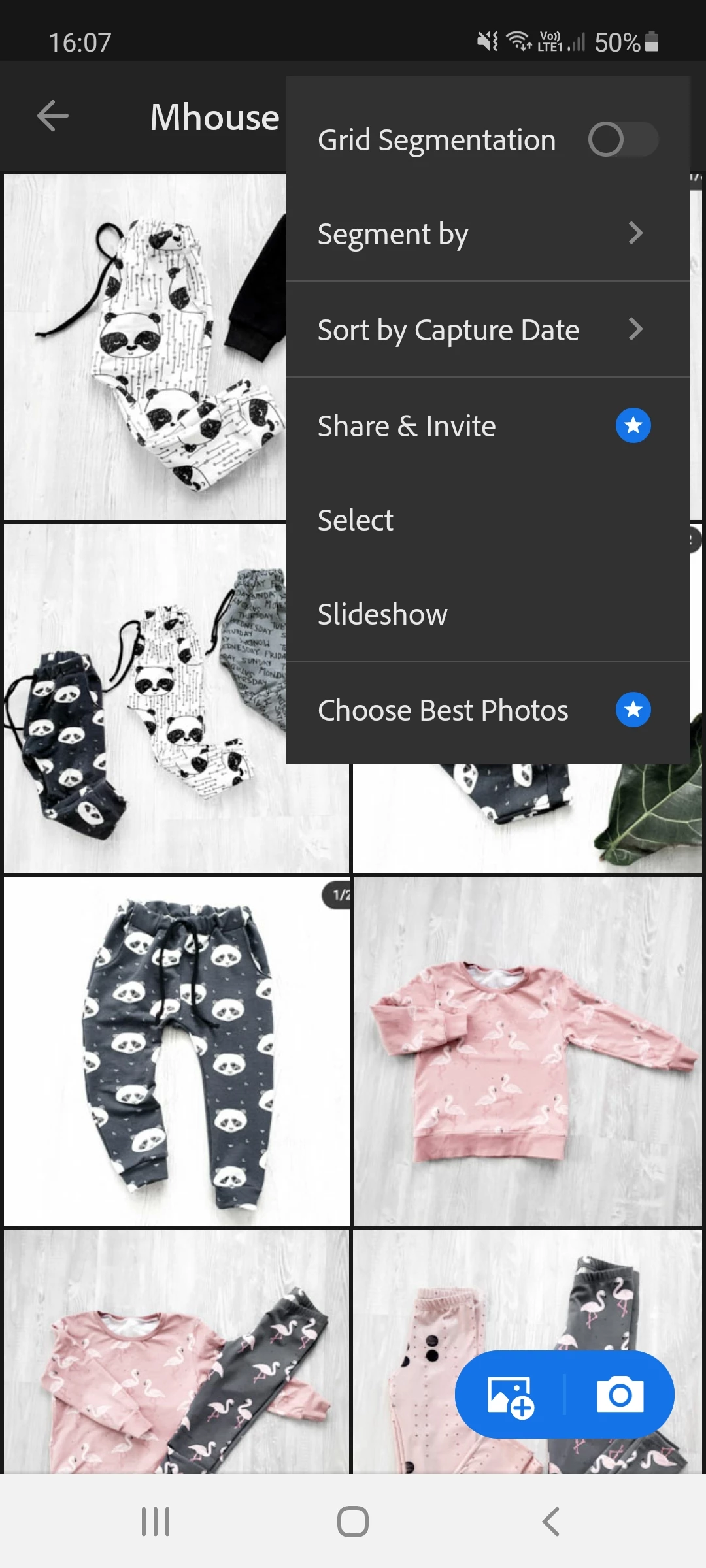The height and width of the screenshot is (1568, 706).
Task: Open the pink sweatshirt with flamingo leggings photo
Action: point(176,1352)
